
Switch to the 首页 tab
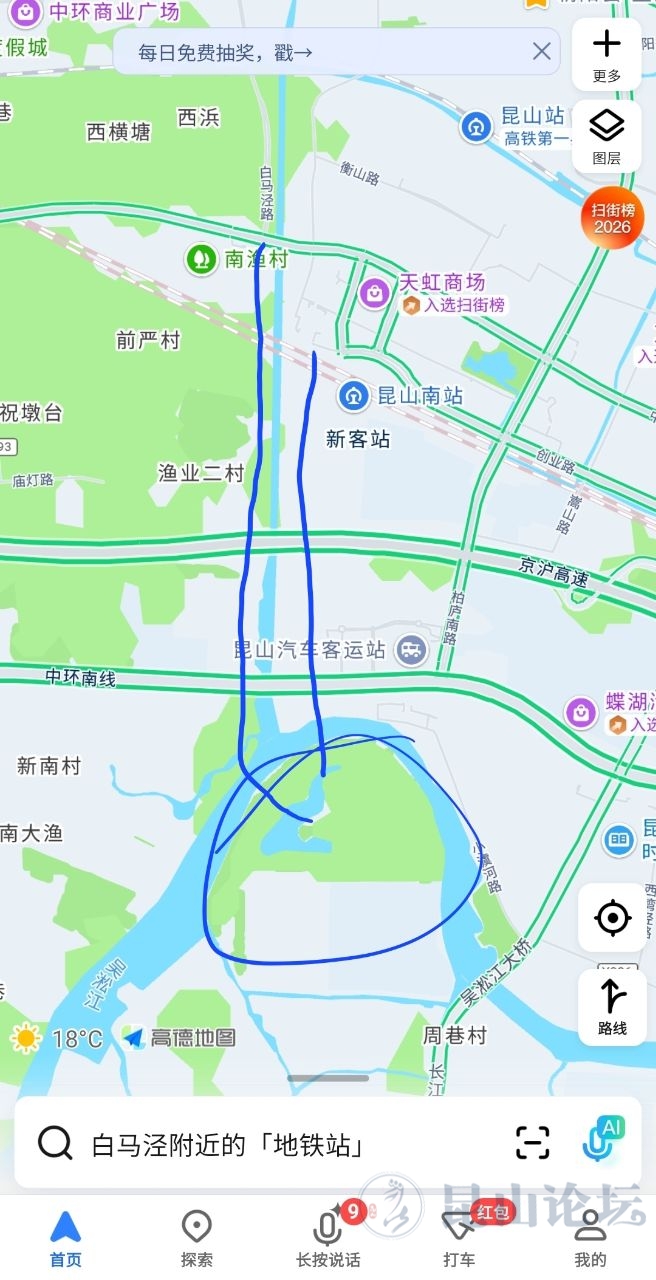(x=66, y=1238)
